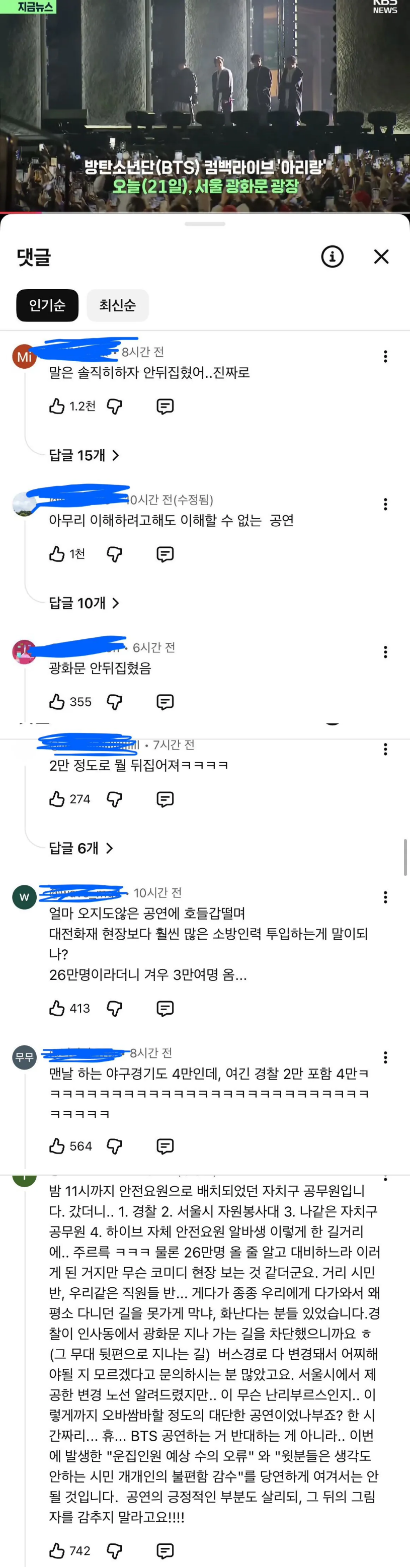Expand 답글 15개 replies

(84, 455)
